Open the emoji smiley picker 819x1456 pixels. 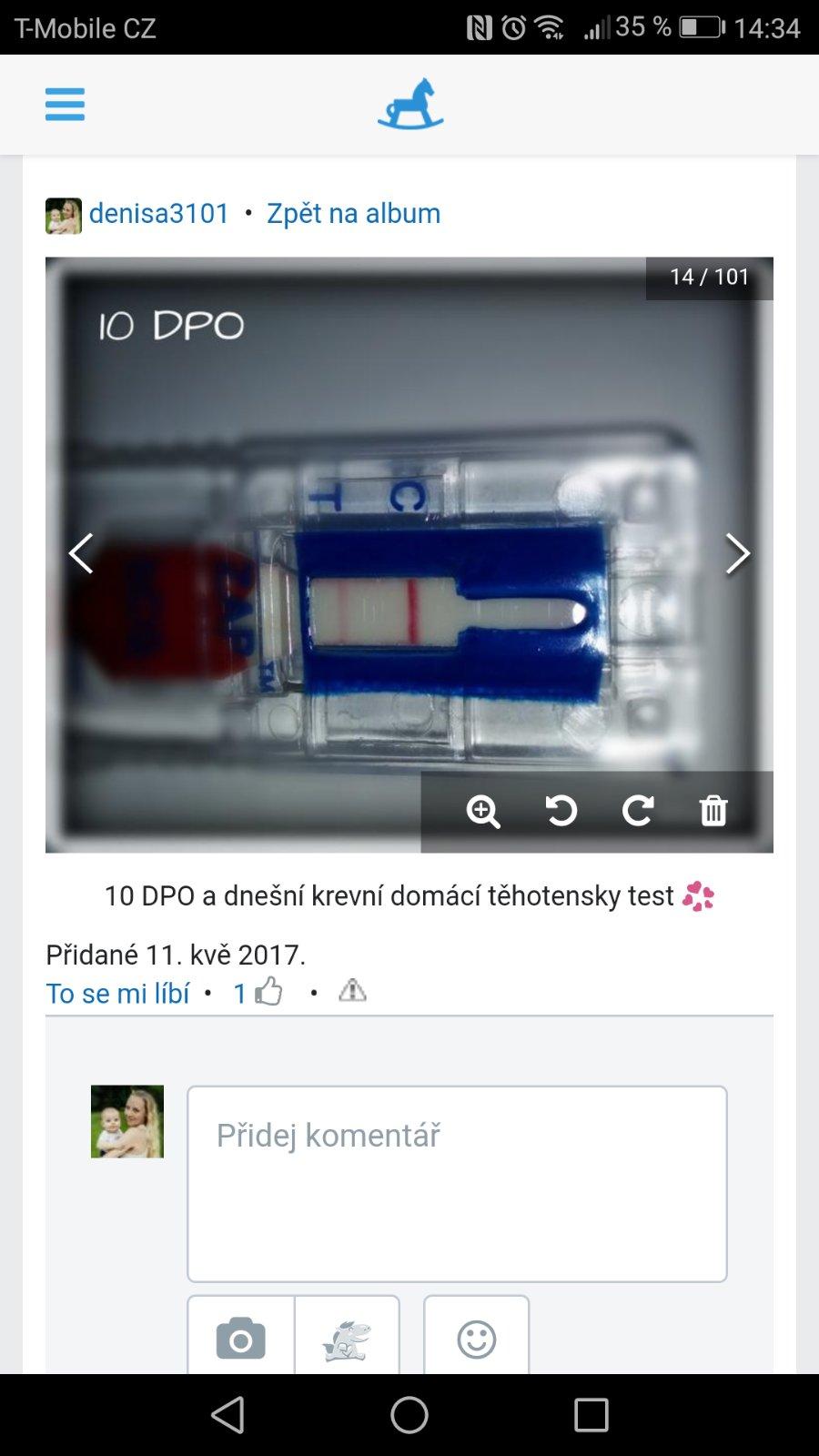476,1340
